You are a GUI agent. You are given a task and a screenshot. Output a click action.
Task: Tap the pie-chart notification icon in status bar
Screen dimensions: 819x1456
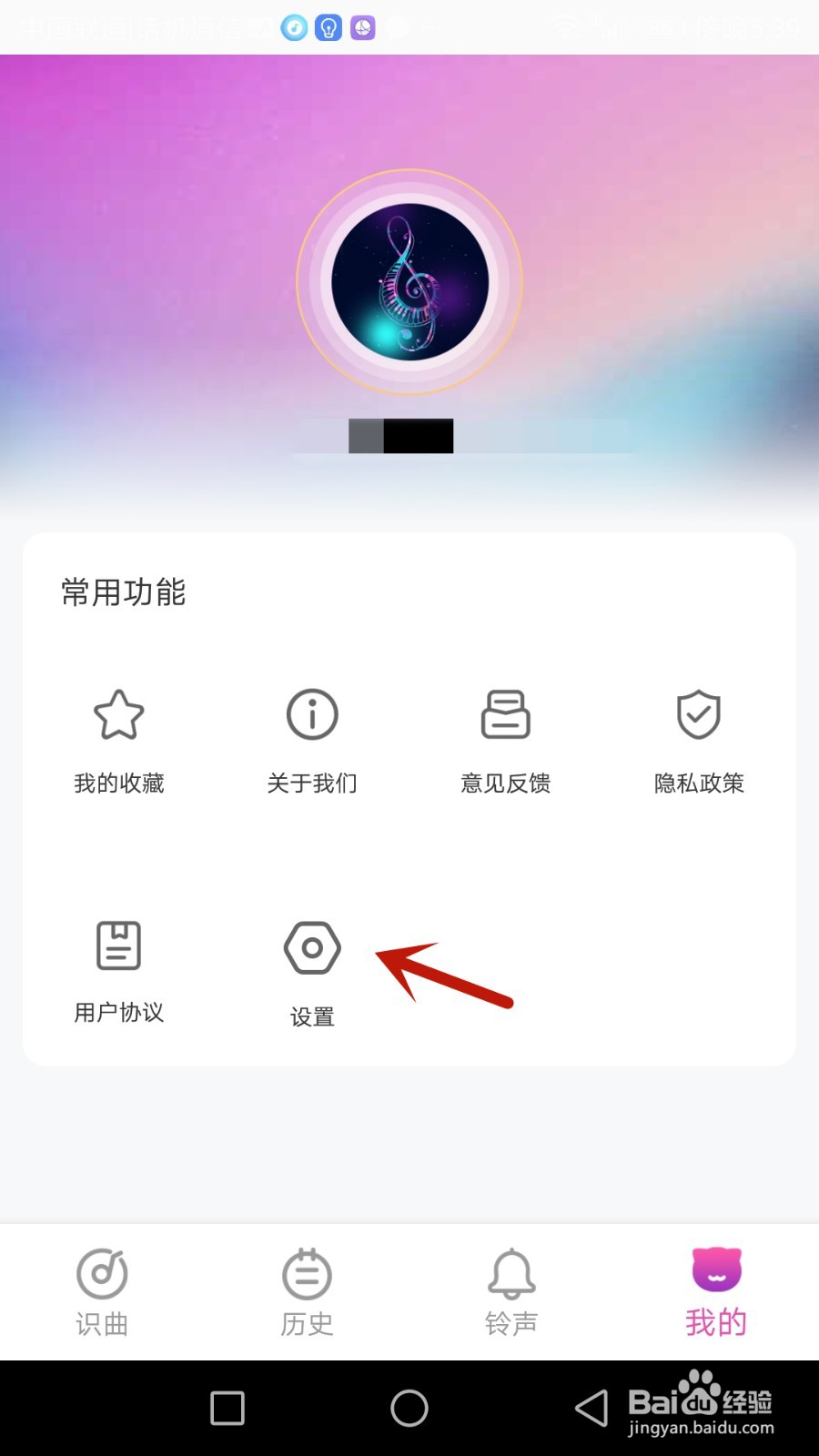point(362,27)
